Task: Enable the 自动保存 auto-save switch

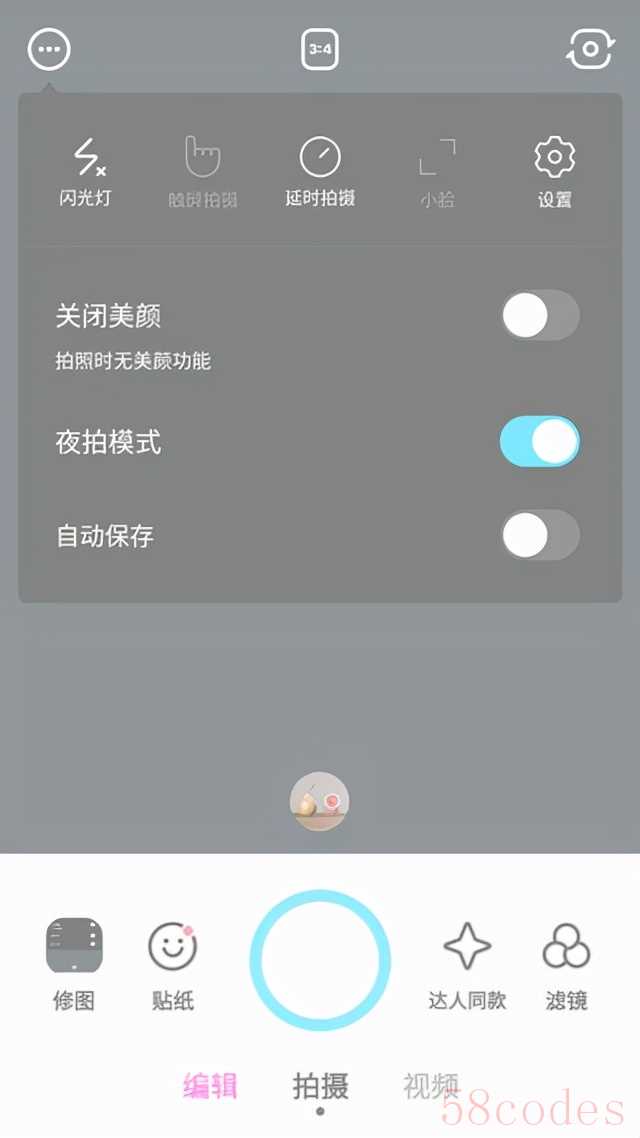Action: coord(540,536)
